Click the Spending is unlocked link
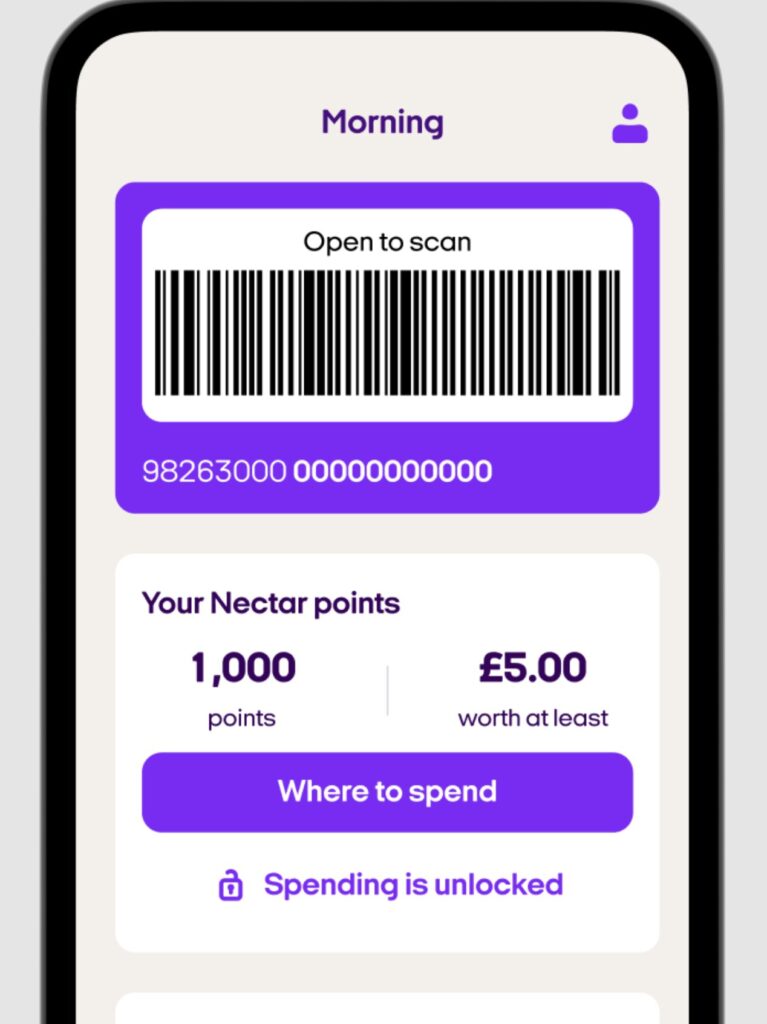Viewport: 767px width, 1024px height. pos(412,884)
